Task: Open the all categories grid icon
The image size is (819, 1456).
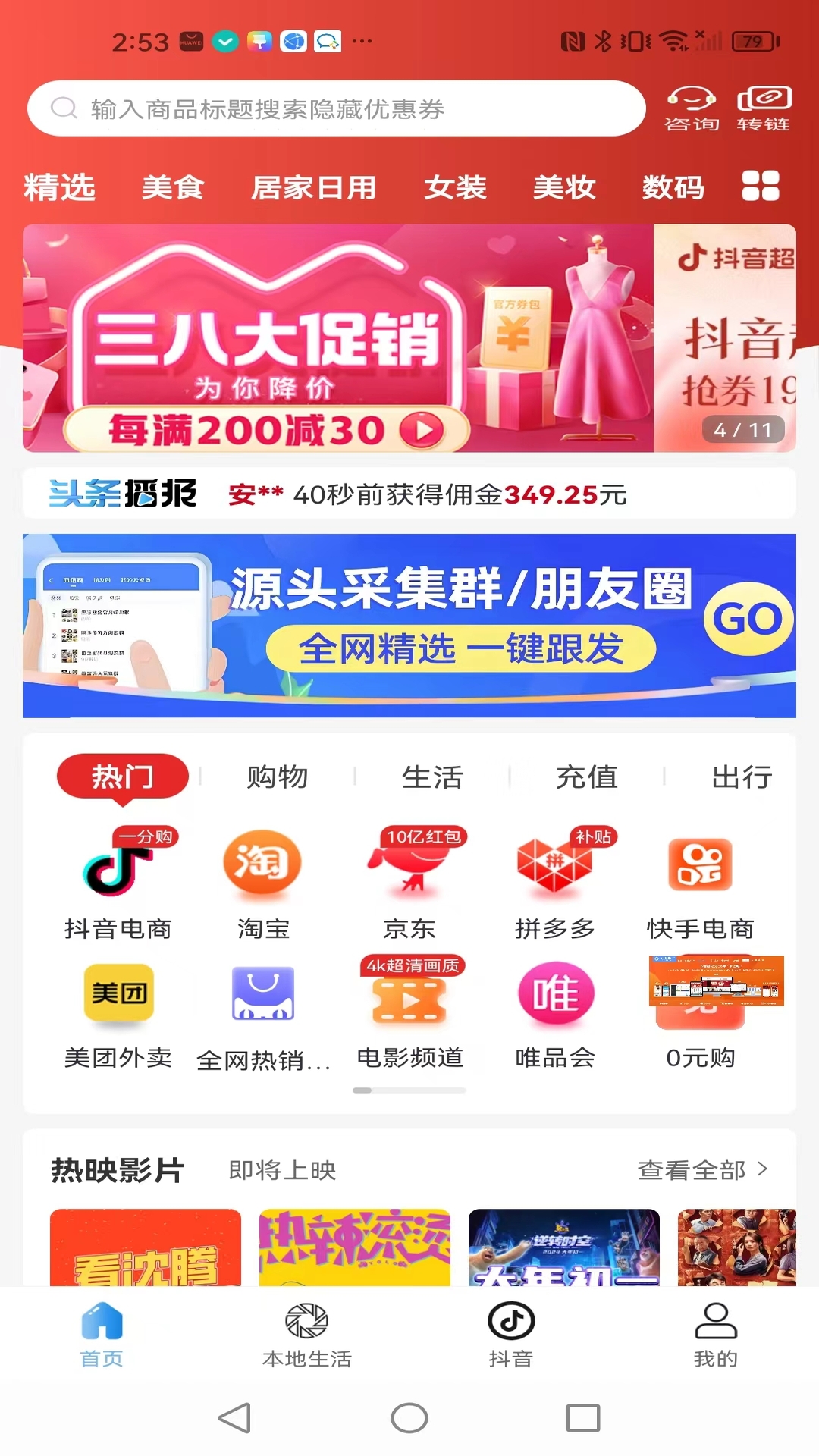Action: (760, 186)
